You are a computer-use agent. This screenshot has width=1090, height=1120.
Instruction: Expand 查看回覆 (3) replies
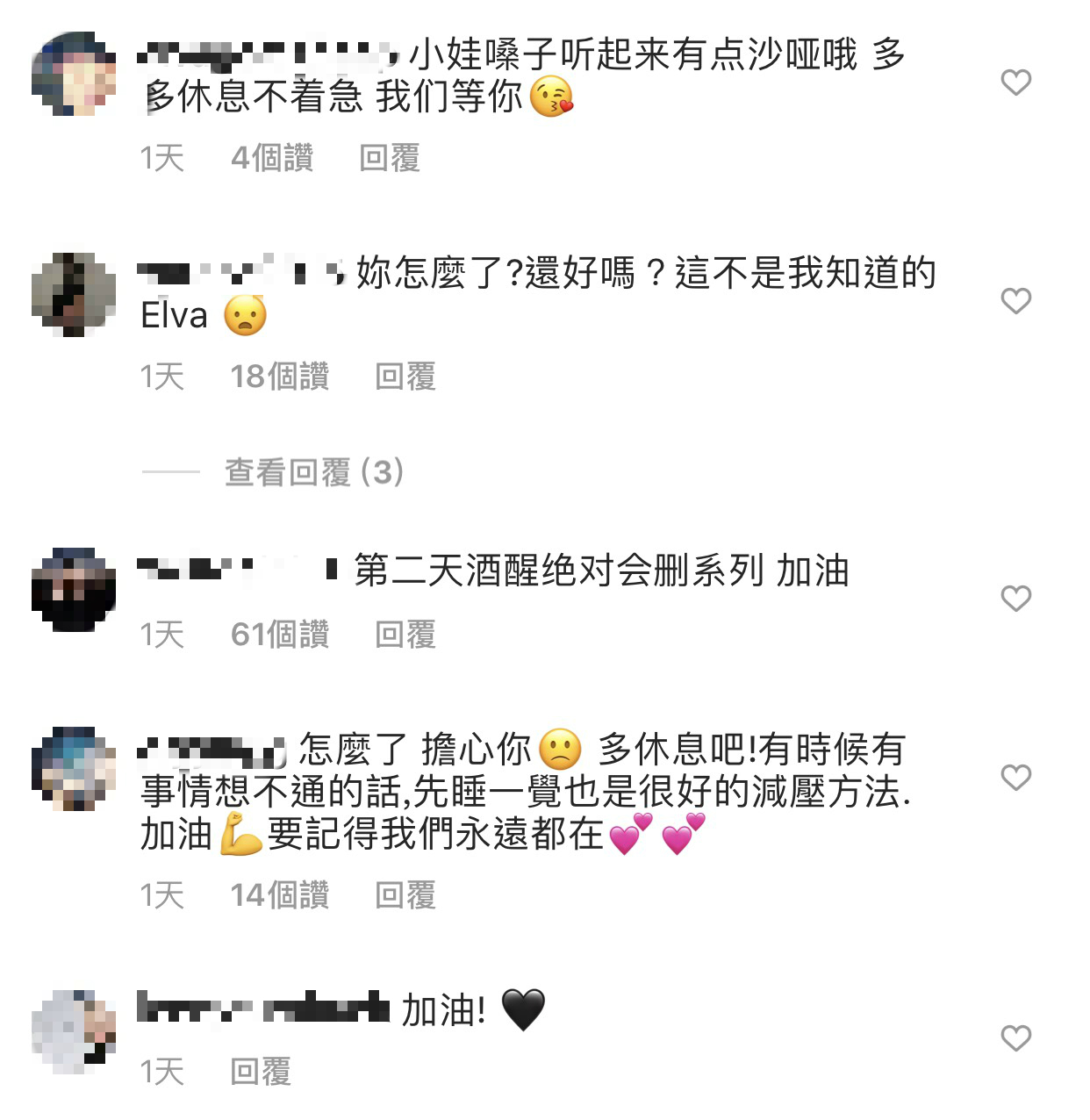click(x=313, y=472)
